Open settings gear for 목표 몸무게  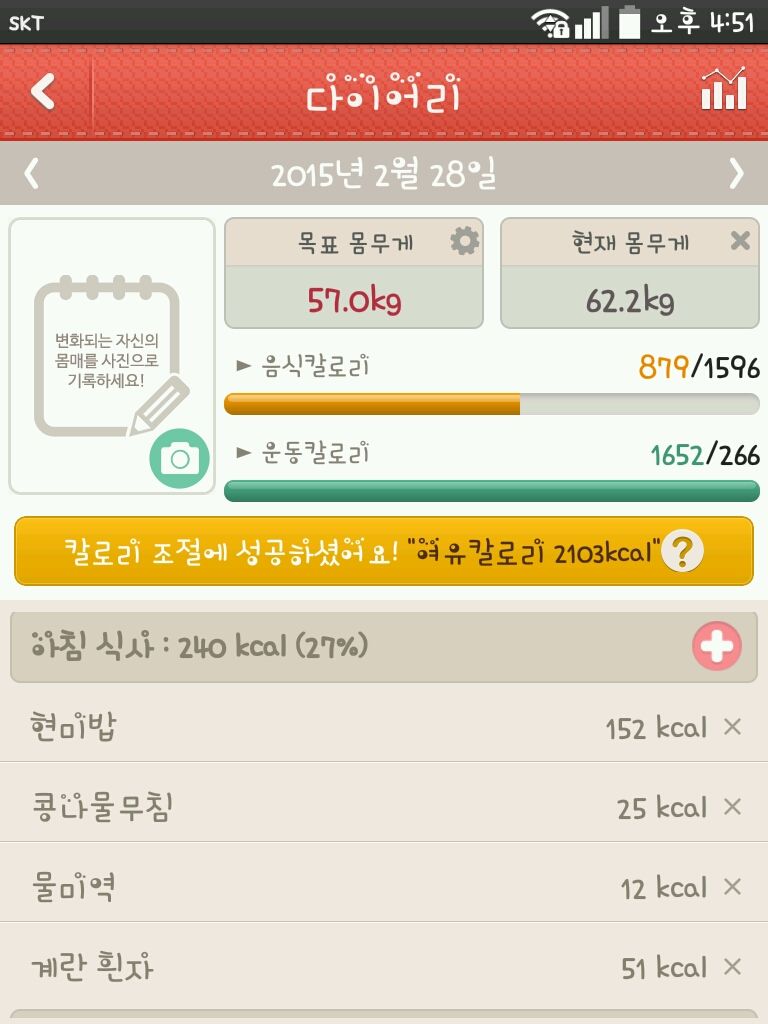(x=464, y=241)
